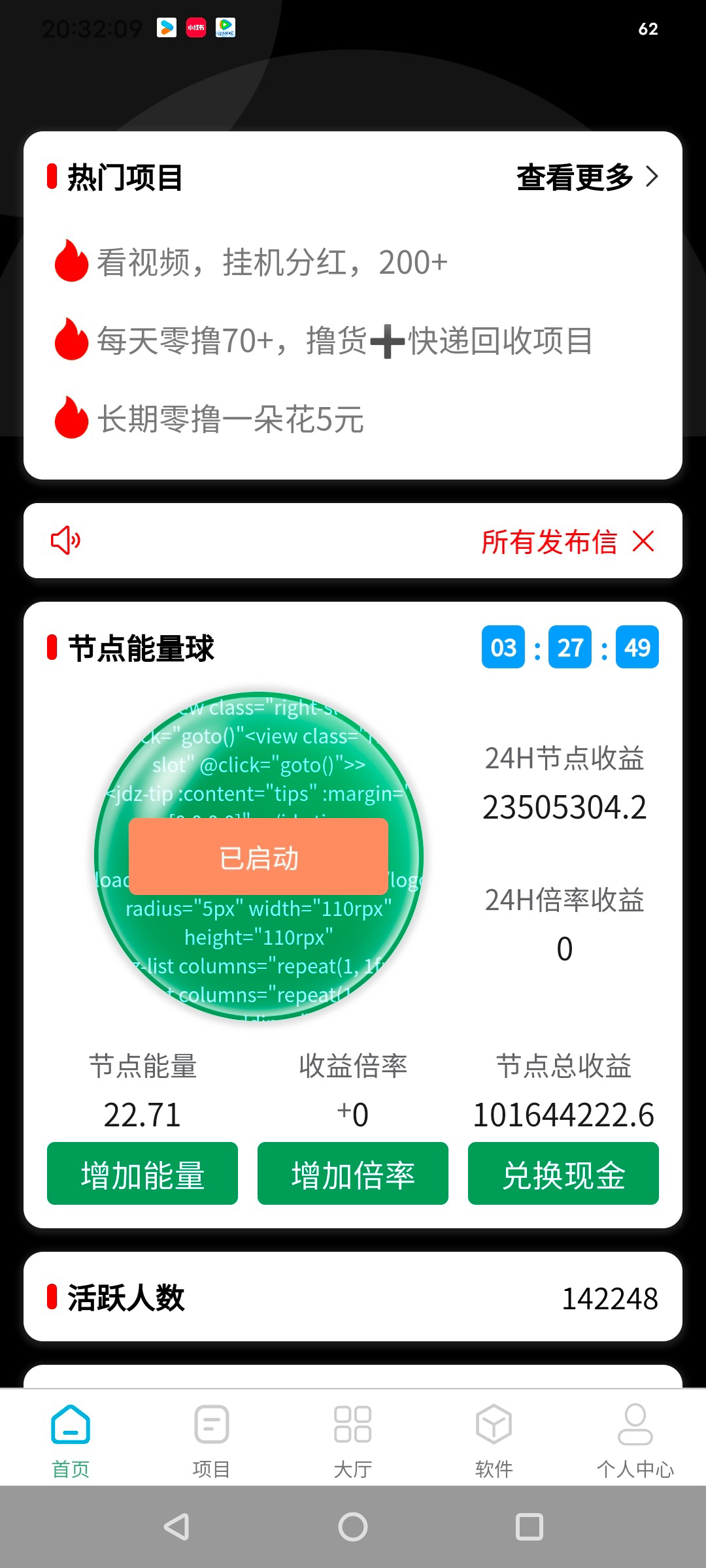Tap the 增加倍率 button

(x=352, y=1174)
